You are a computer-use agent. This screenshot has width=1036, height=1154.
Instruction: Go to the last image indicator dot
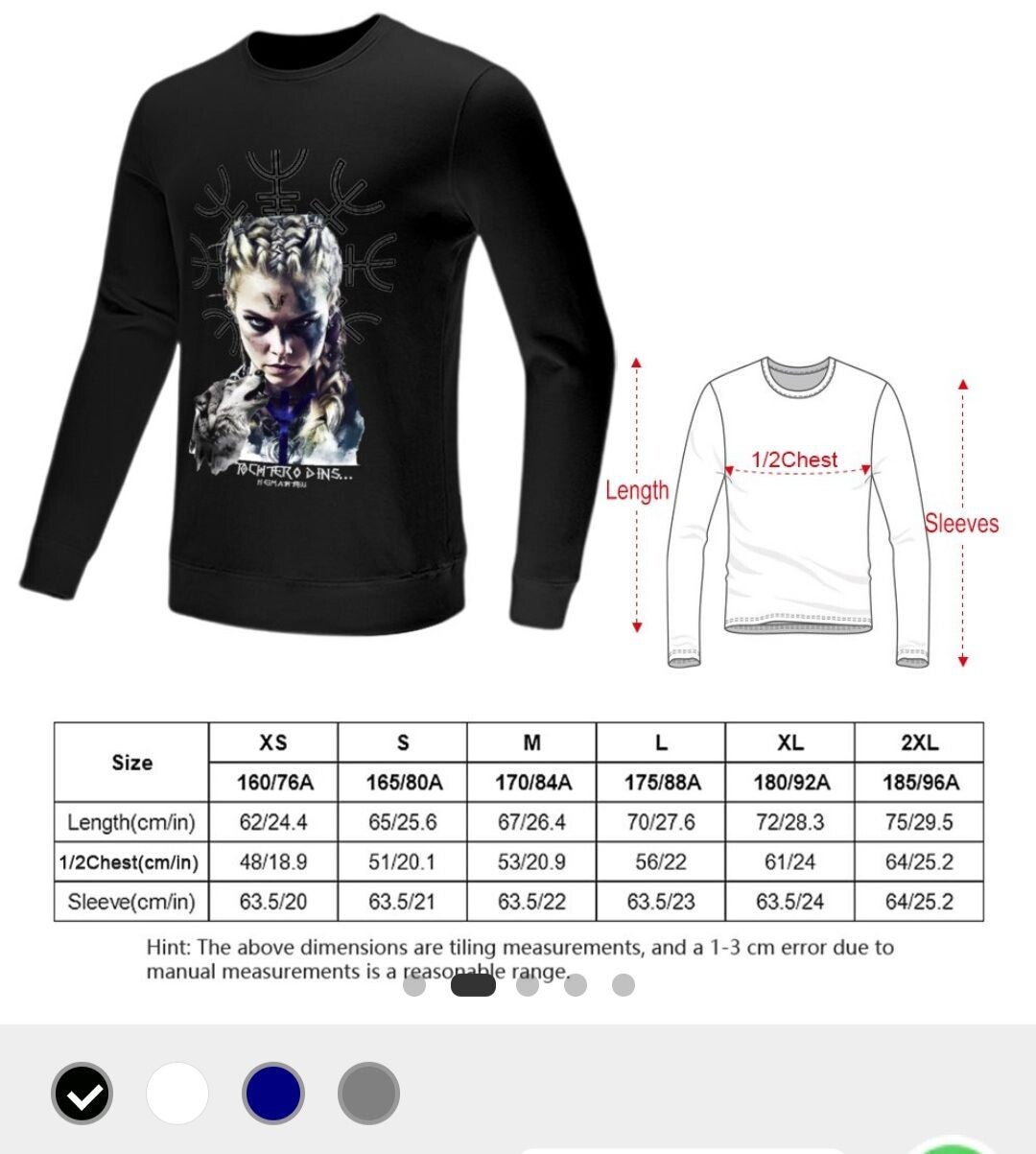624,985
